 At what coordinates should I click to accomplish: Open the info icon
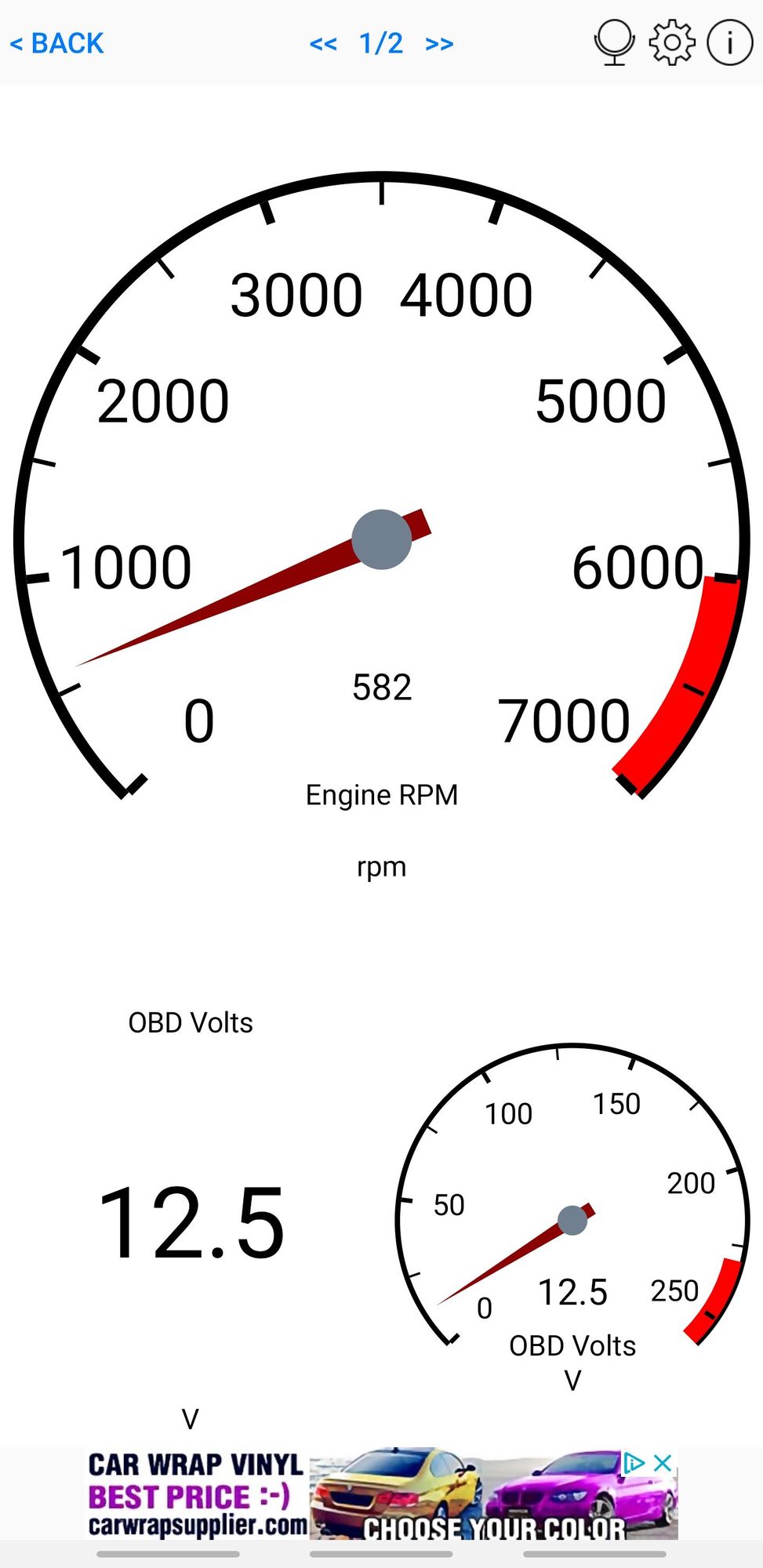729,42
